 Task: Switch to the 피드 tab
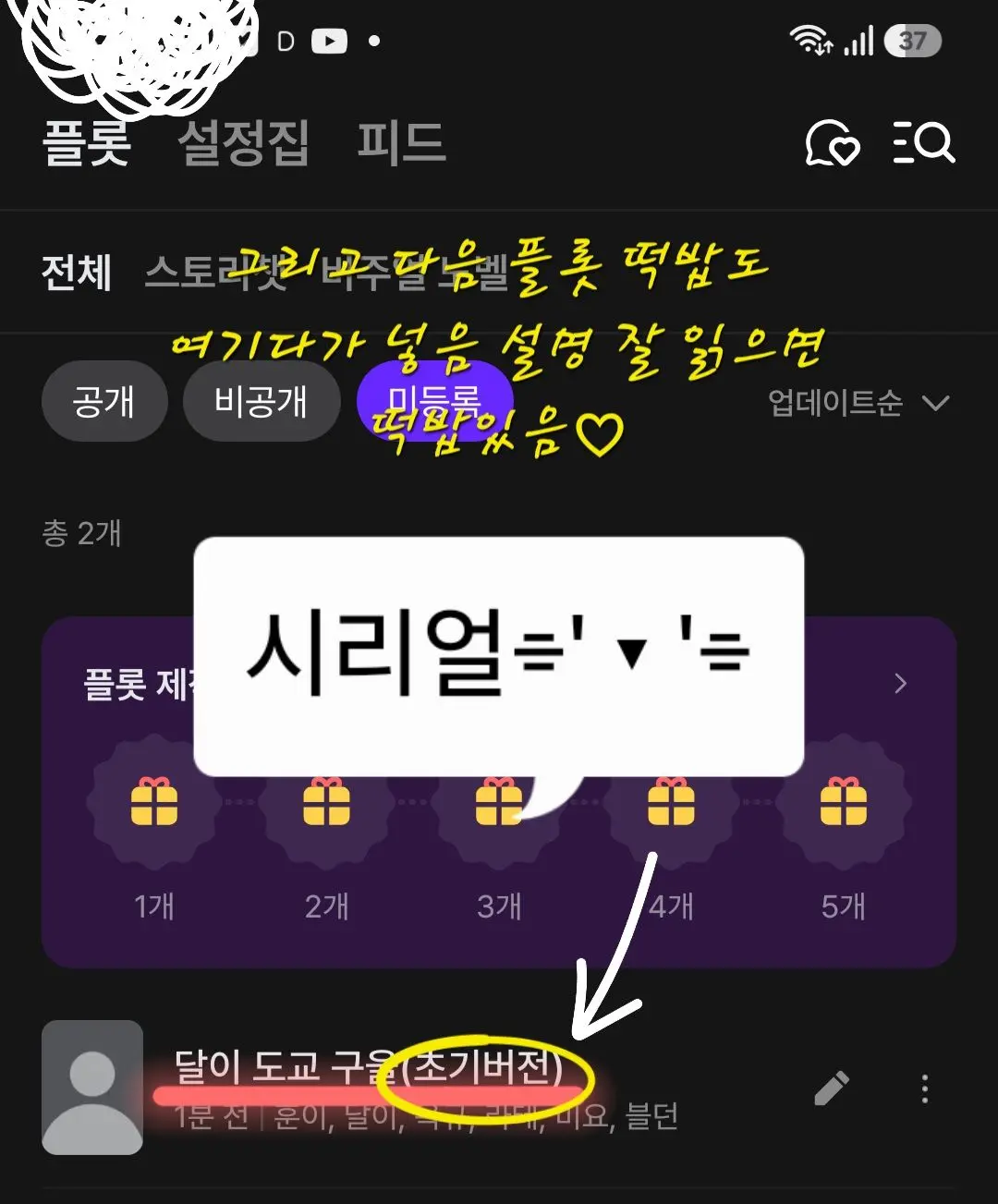point(401,143)
